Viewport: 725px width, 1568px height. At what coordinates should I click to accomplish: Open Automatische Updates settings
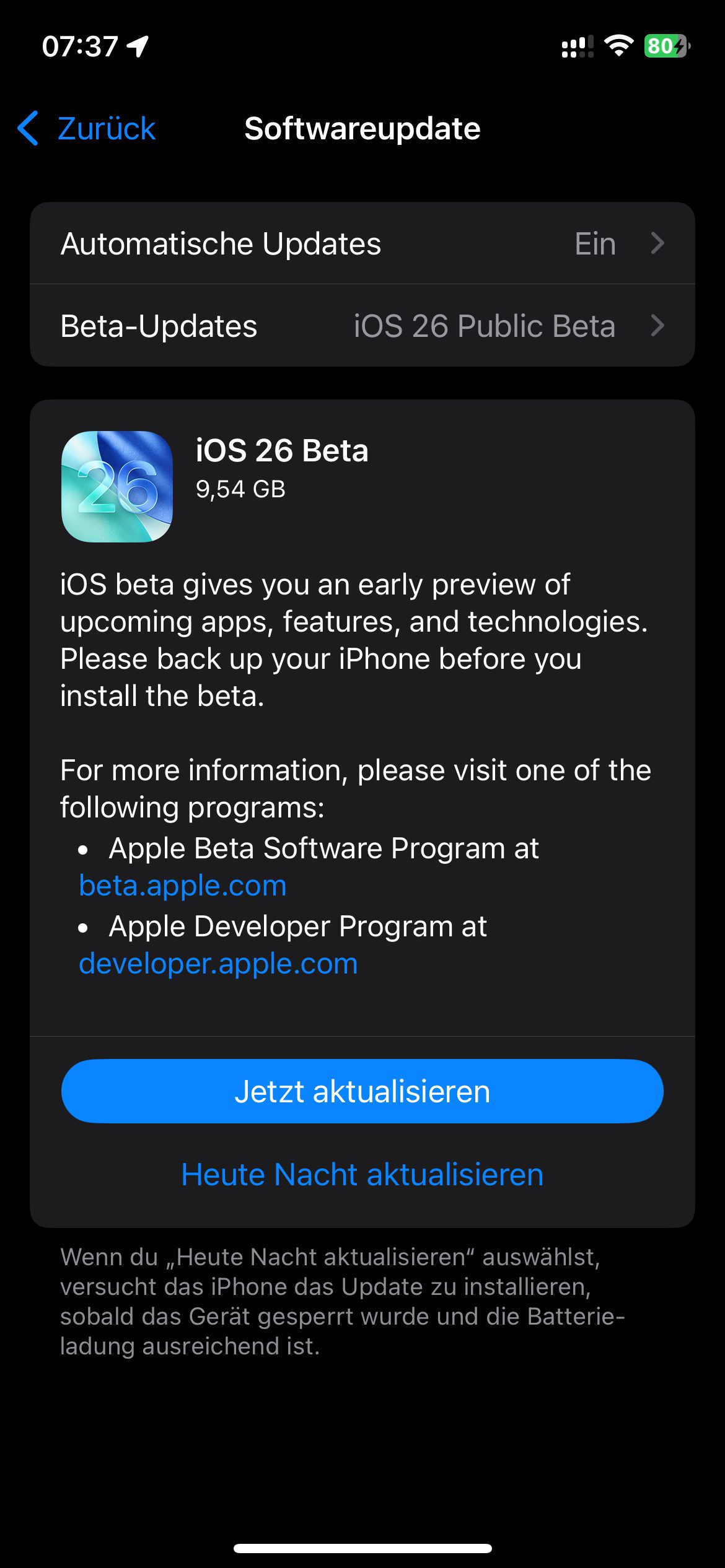[x=362, y=243]
